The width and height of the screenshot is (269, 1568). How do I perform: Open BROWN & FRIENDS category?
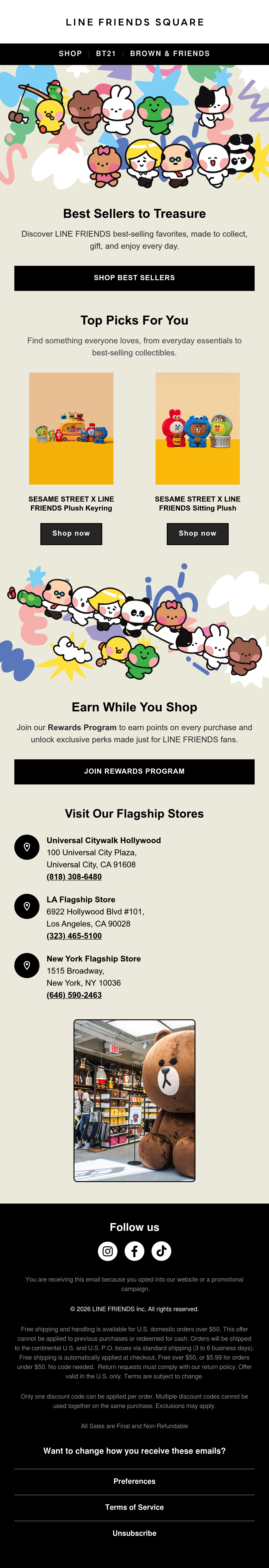click(x=170, y=54)
